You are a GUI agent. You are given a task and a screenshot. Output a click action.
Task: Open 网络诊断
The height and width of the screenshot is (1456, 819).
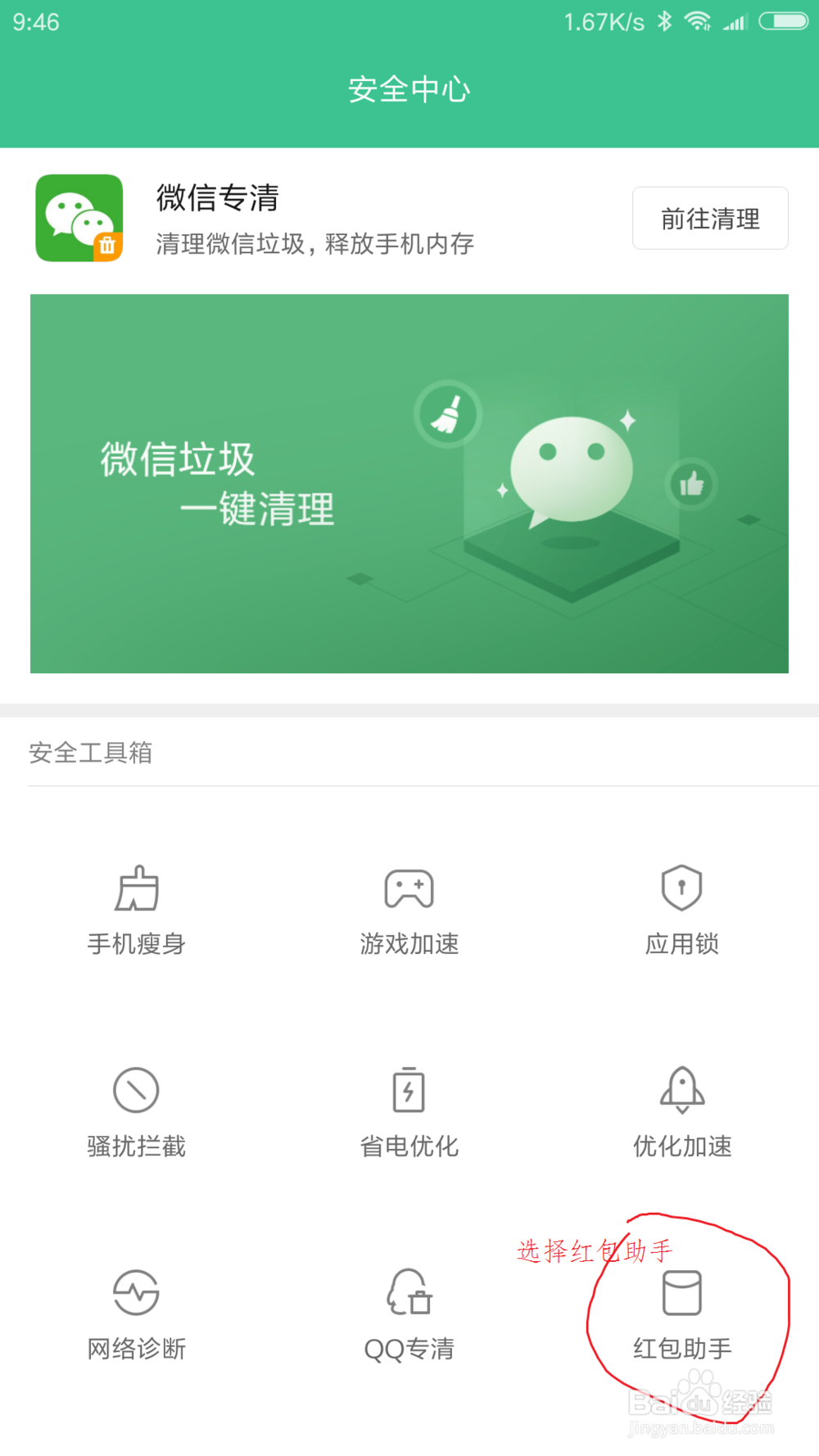tap(136, 1314)
